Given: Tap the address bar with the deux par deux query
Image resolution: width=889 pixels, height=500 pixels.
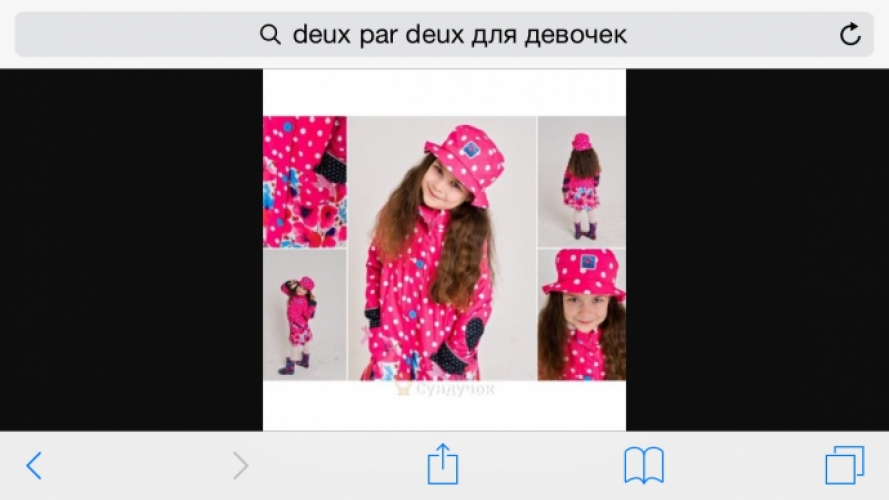Looking at the screenshot, I should point(444,35).
